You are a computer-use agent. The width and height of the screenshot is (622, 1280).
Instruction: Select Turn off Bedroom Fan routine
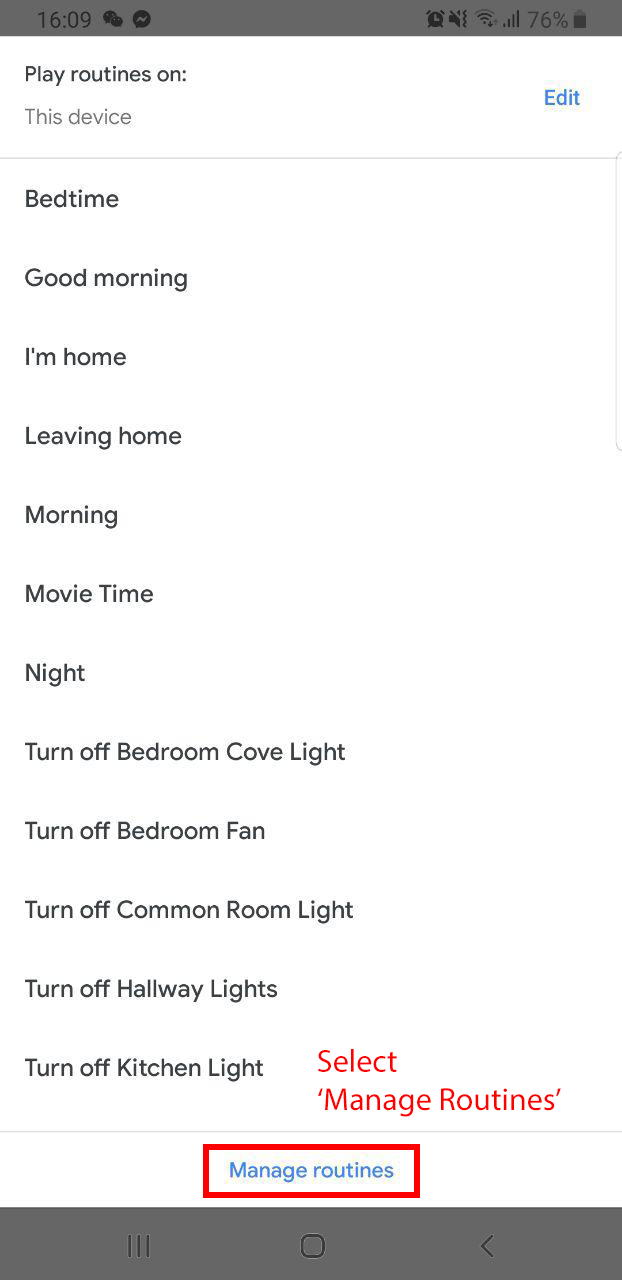pyautogui.click(x=145, y=831)
